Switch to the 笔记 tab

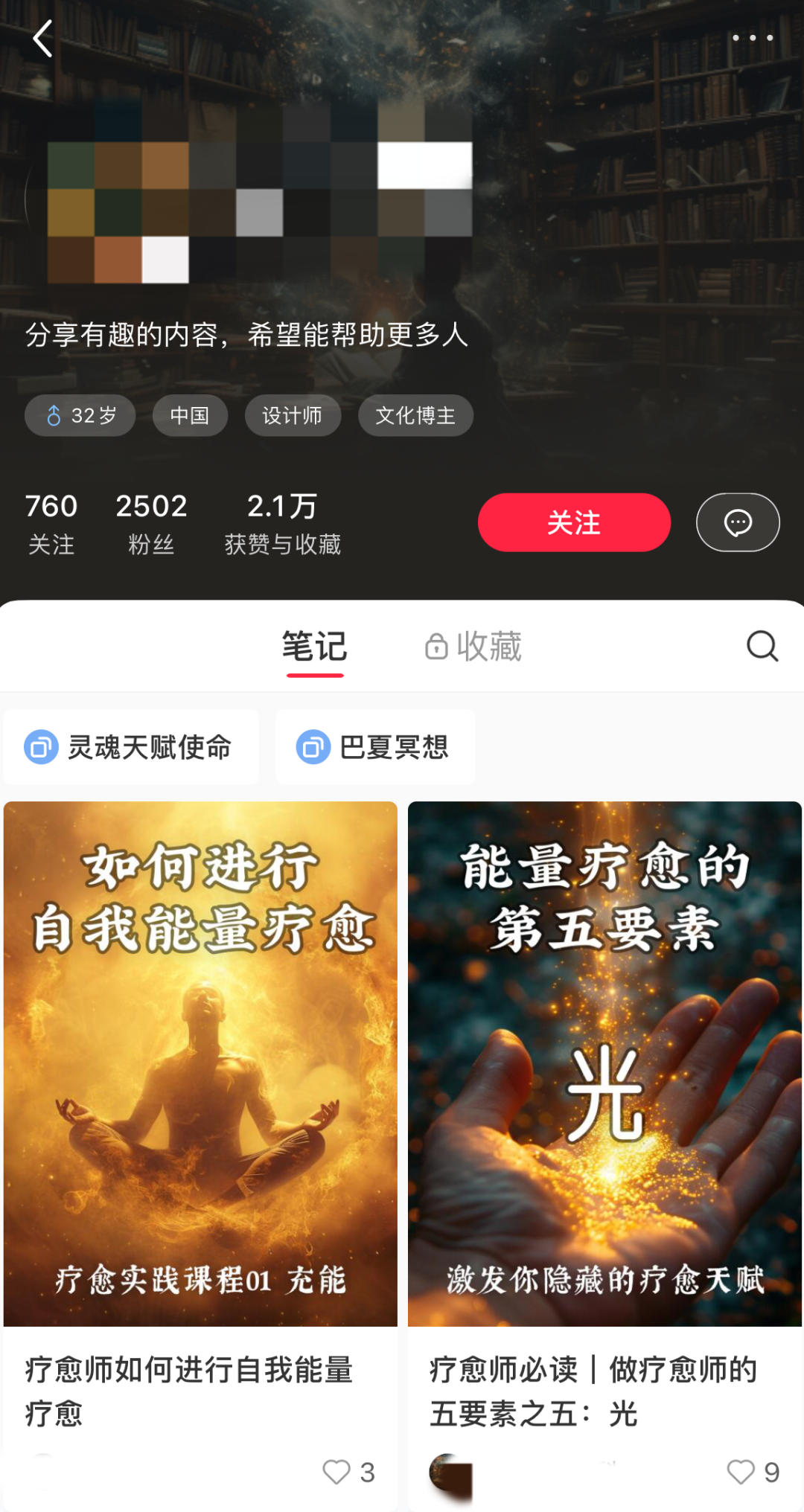click(x=315, y=646)
